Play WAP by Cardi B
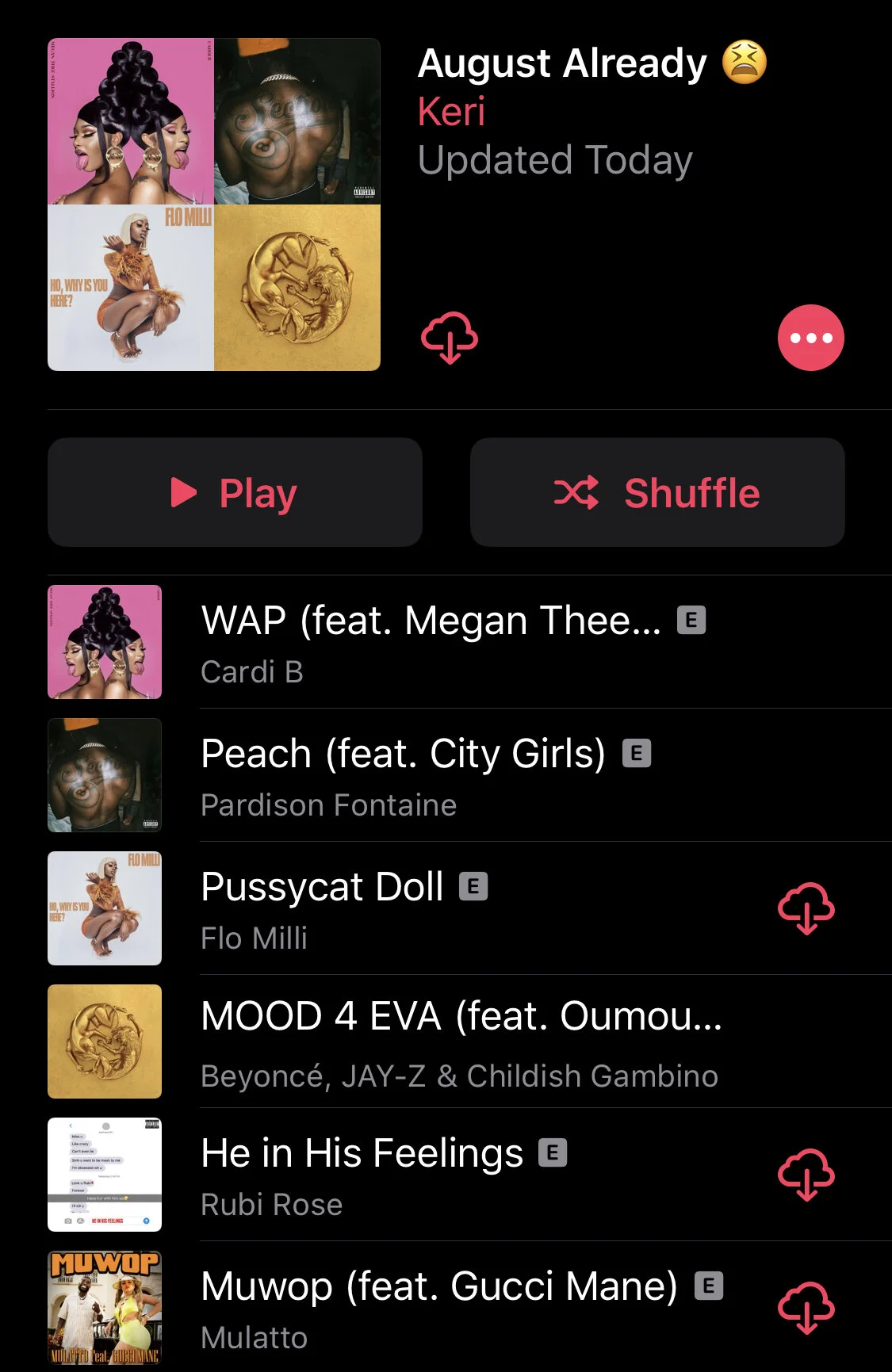Screen dimensions: 892x1372 (x=431, y=642)
